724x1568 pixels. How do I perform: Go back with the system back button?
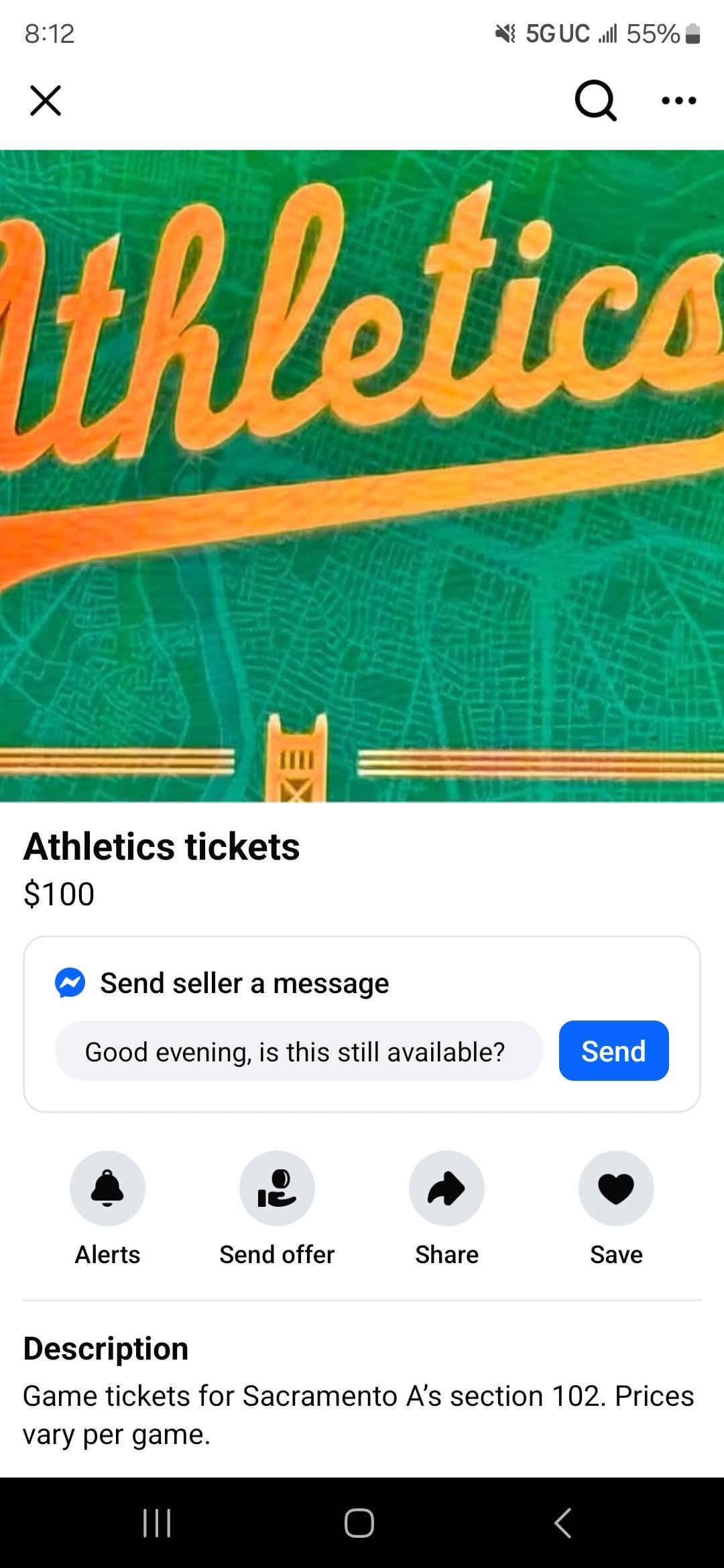(x=563, y=1522)
